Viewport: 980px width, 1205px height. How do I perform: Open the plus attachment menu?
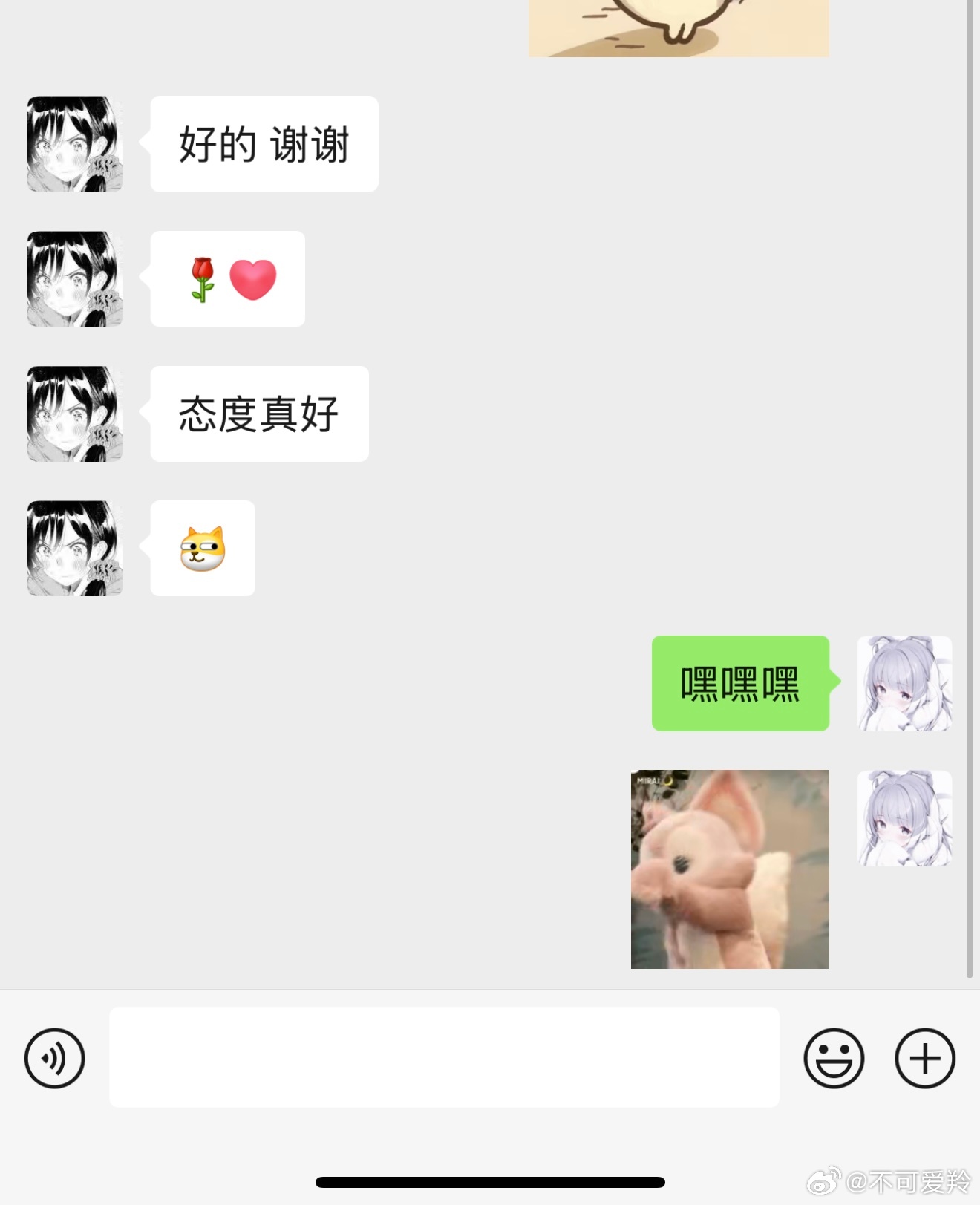[924, 1058]
